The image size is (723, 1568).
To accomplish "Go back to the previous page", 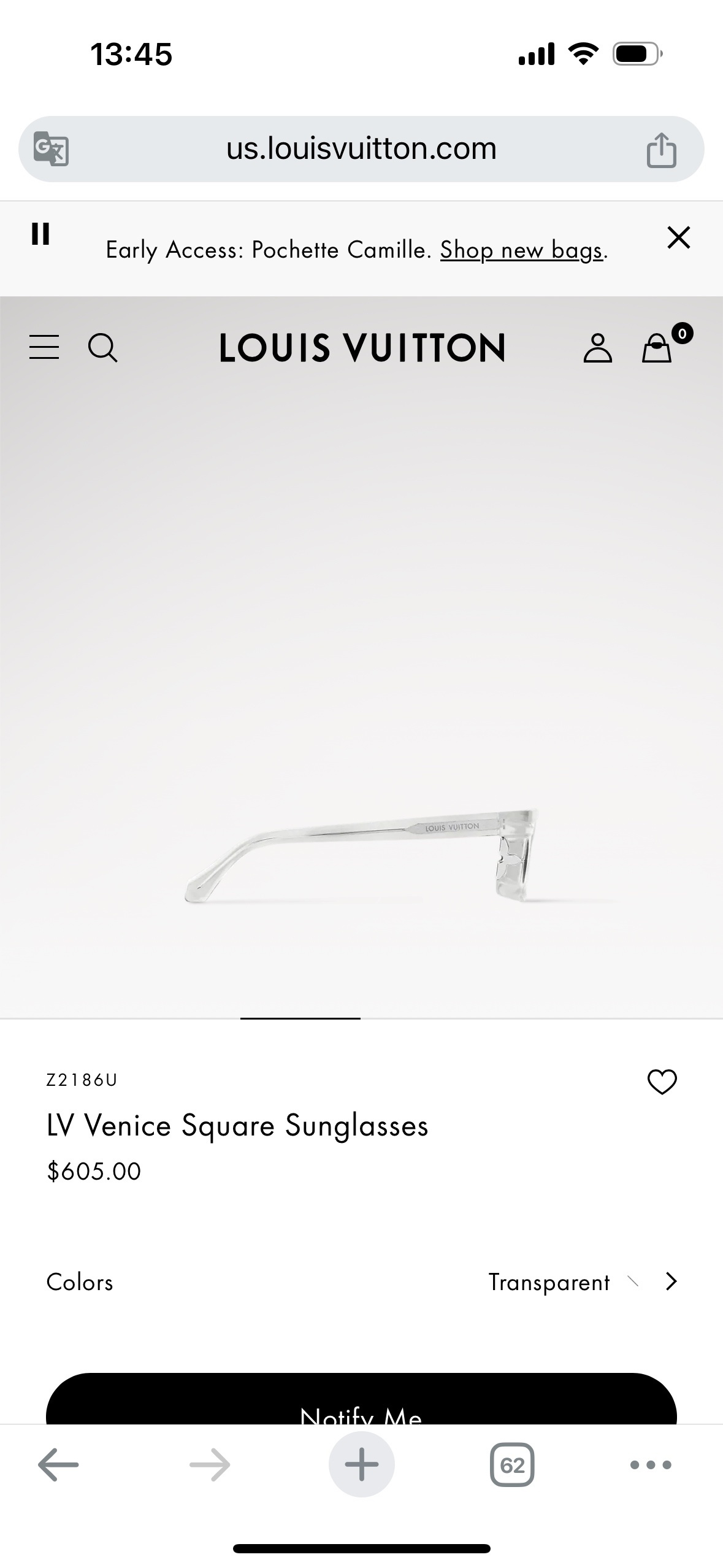I will point(58,1465).
